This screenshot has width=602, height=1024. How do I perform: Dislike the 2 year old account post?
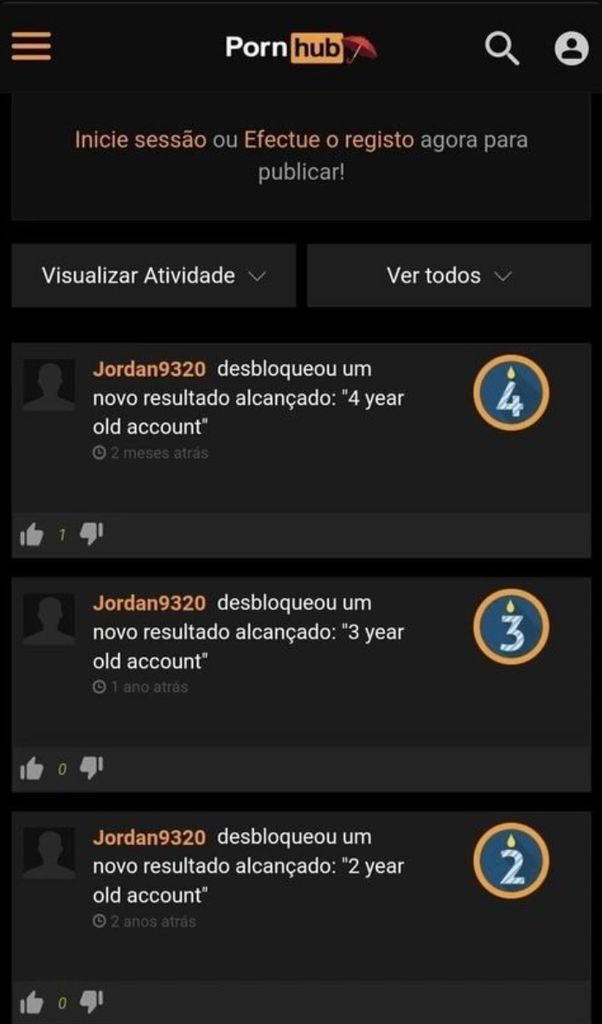point(92,1002)
